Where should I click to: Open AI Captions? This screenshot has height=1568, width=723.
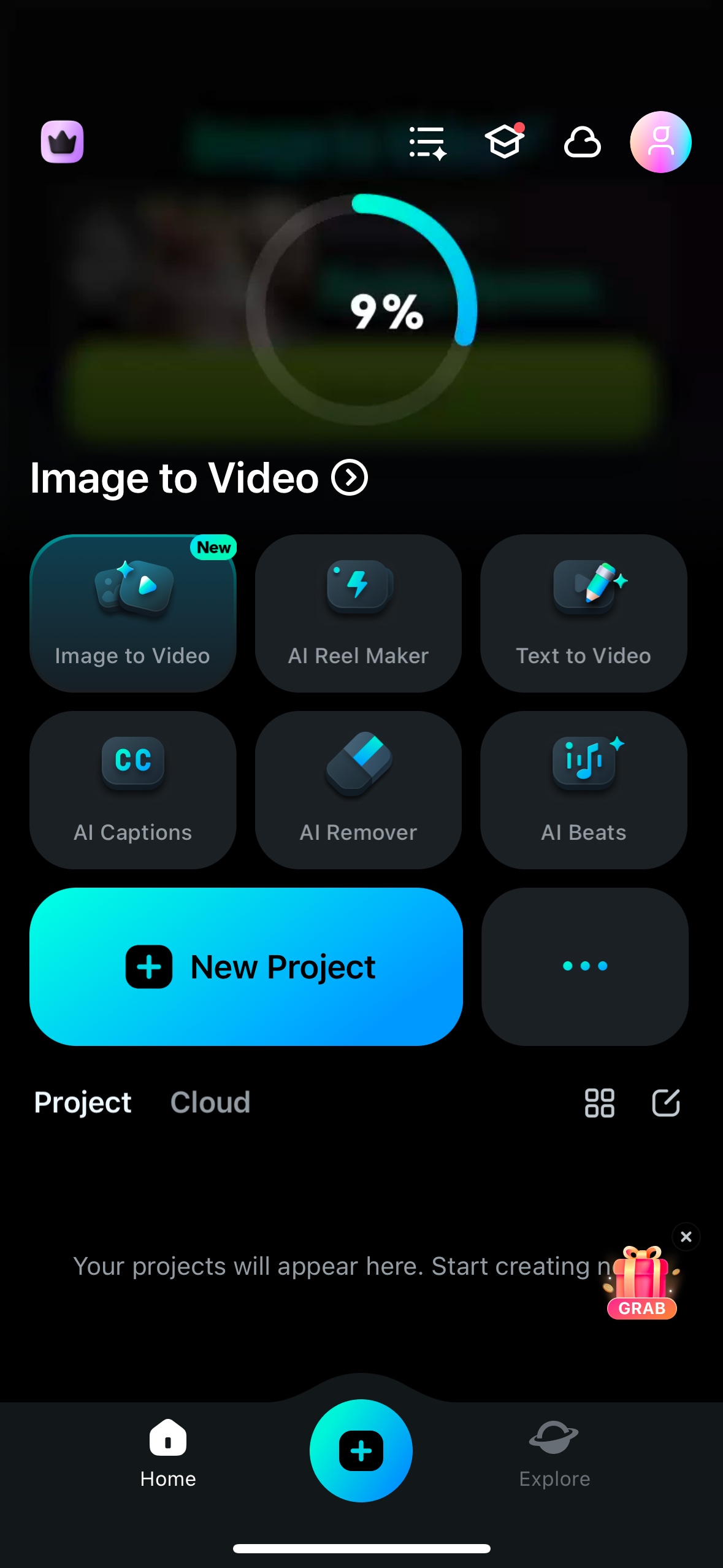132,790
